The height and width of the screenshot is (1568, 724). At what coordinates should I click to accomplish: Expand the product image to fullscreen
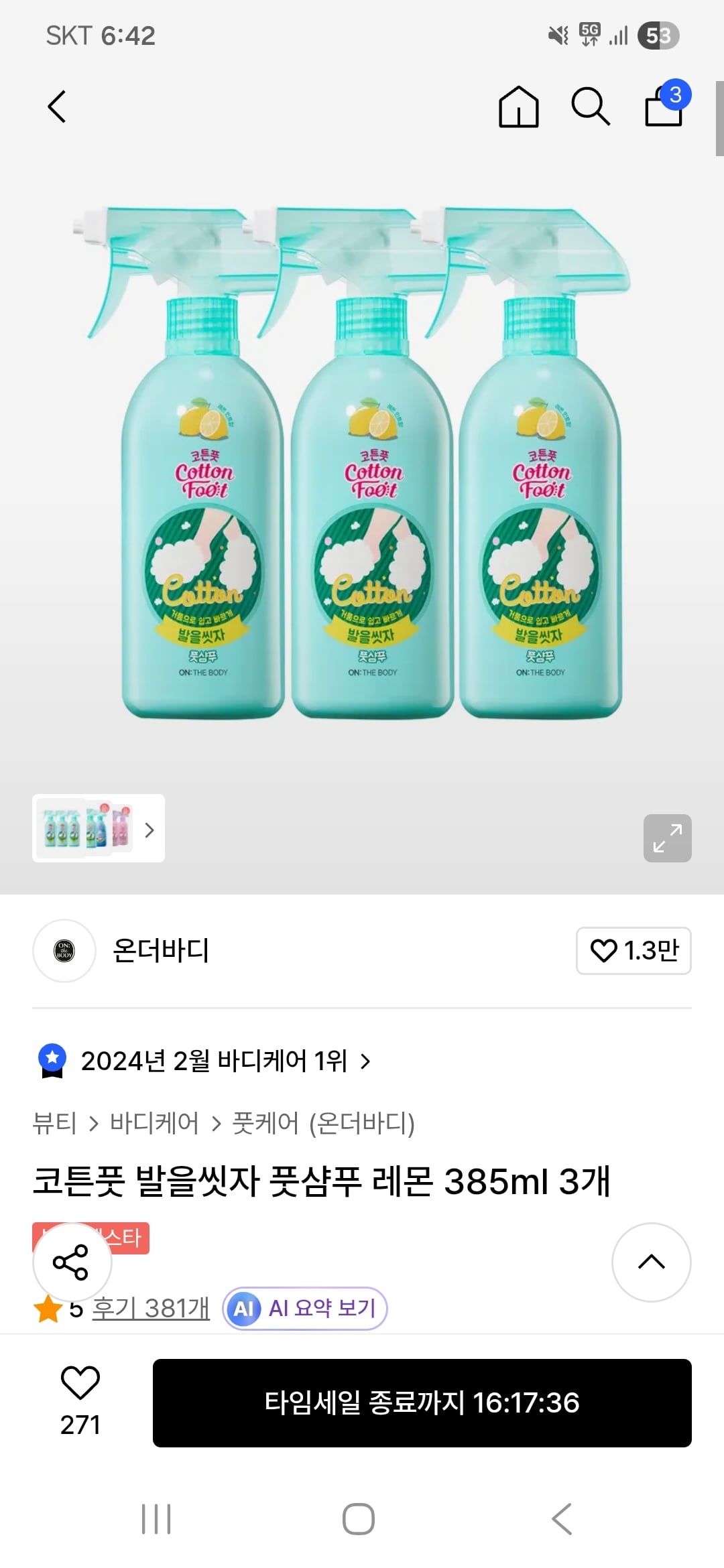tap(667, 838)
